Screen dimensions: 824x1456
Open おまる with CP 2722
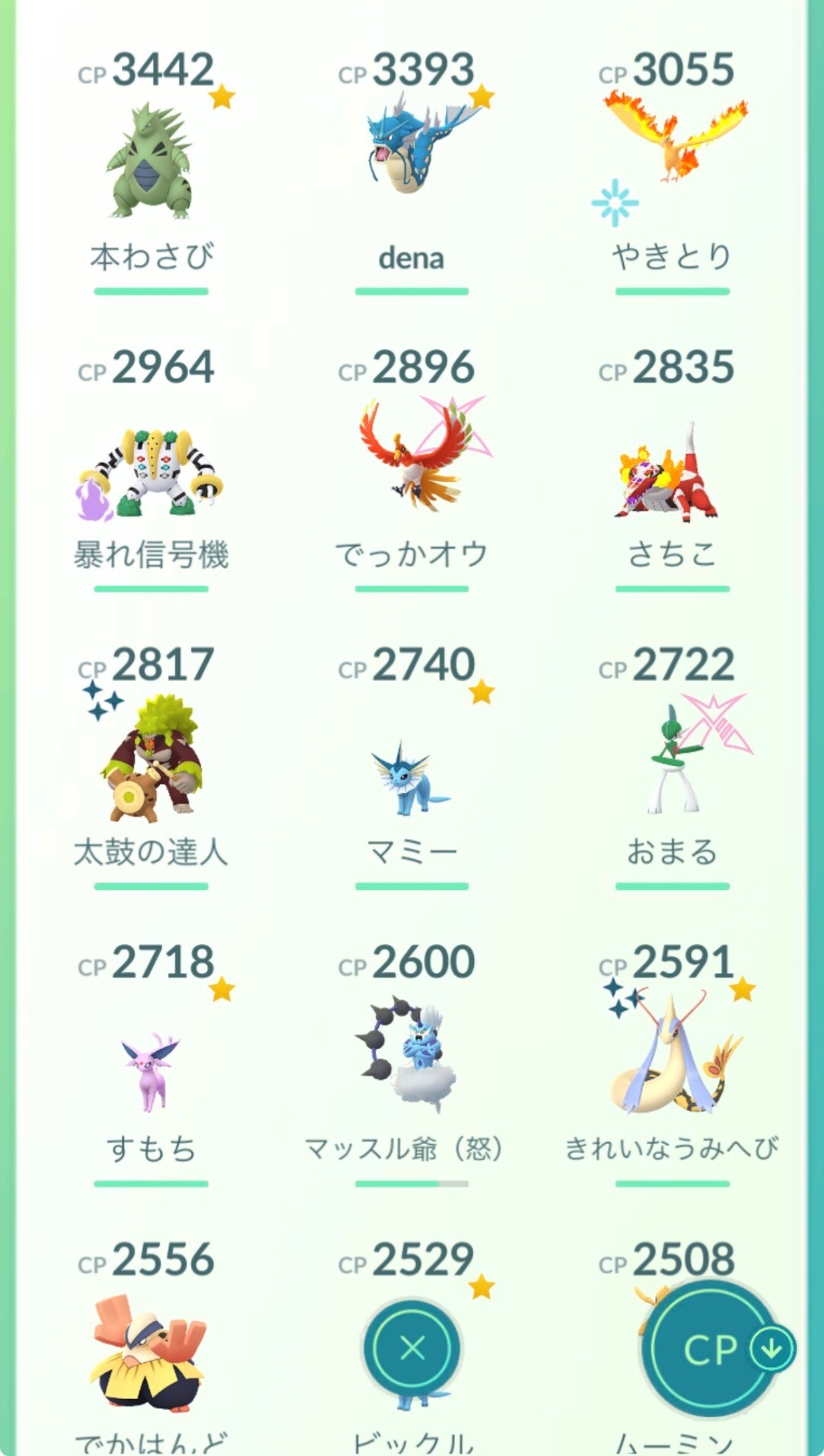tap(672, 761)
